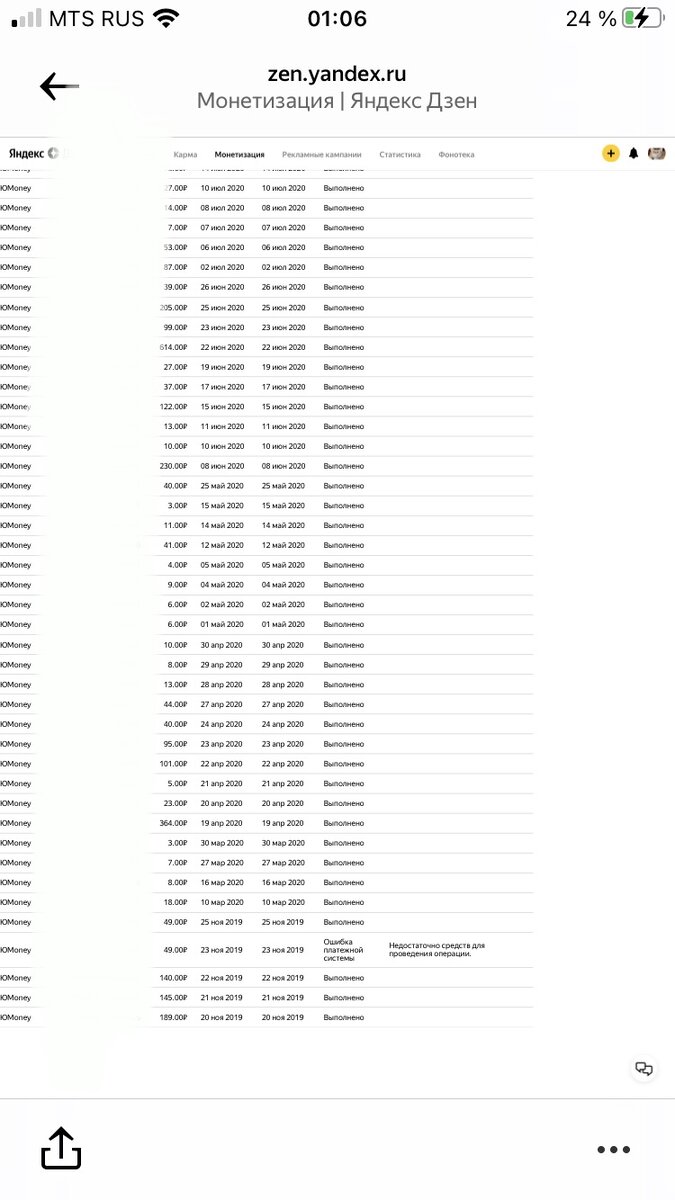Open the support chat icon

click(x=644, y=1069)
